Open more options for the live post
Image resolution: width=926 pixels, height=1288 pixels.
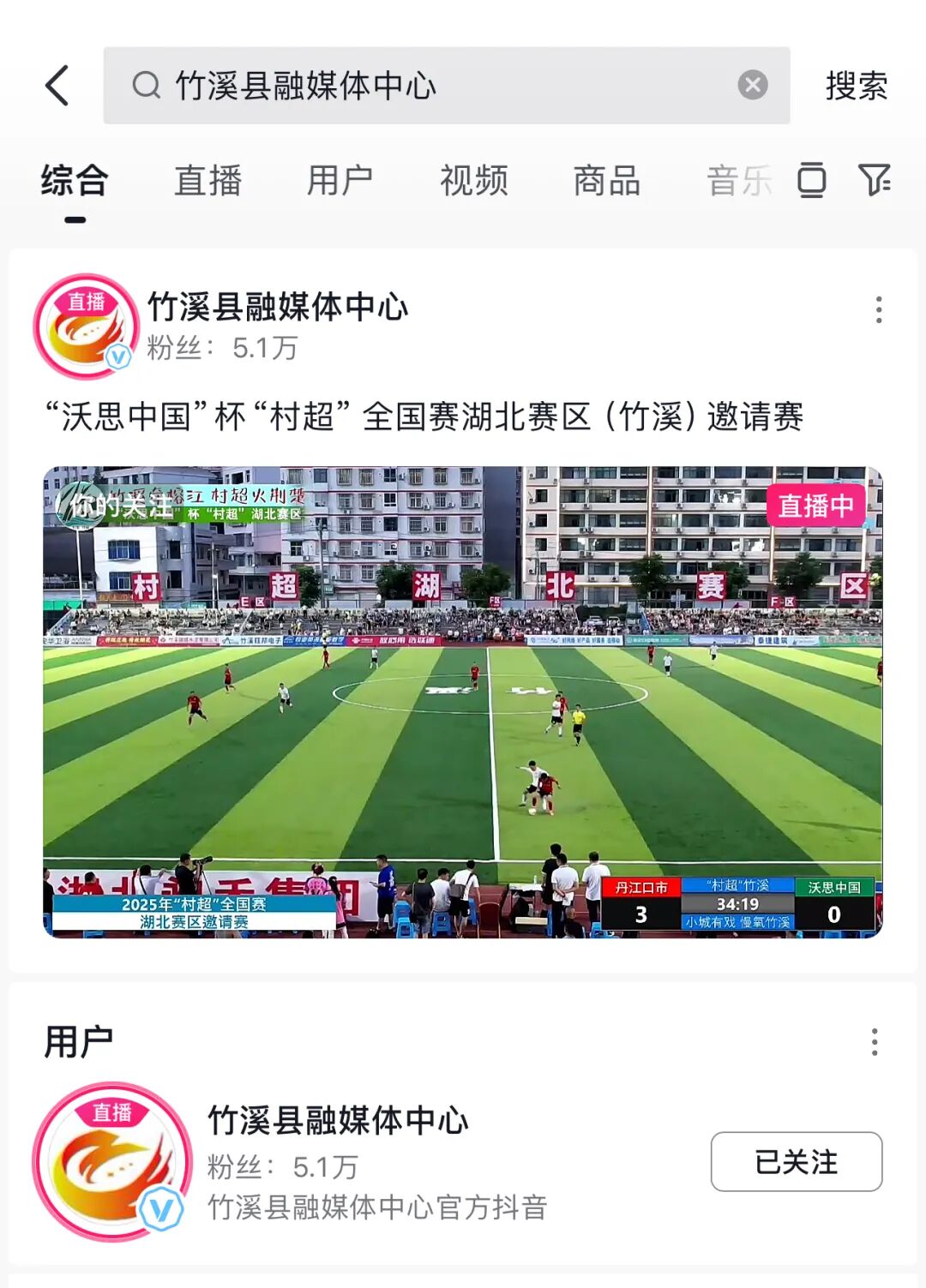click(x=879, y=309)
